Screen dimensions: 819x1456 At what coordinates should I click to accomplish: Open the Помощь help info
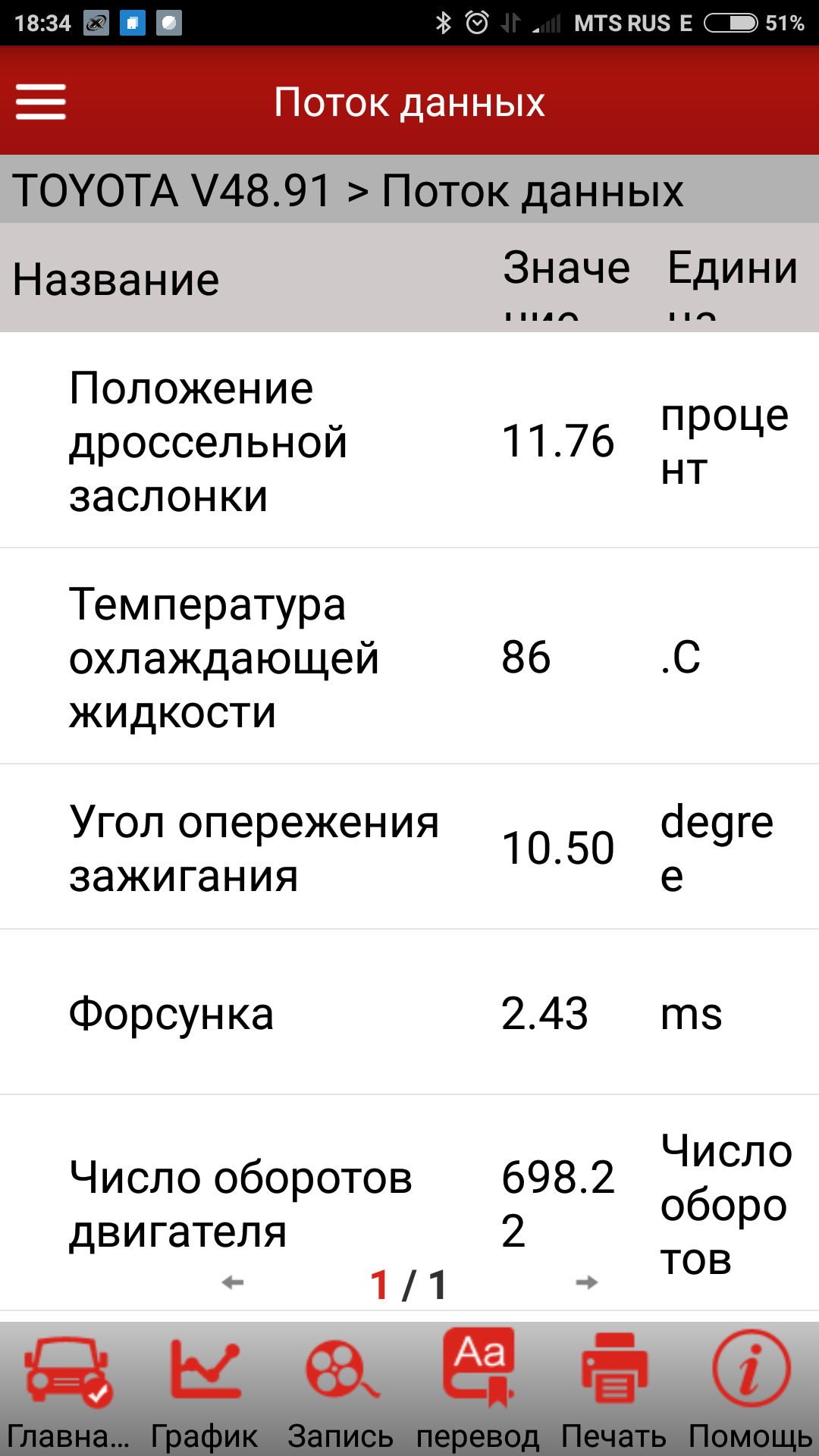click(750, 1389)
